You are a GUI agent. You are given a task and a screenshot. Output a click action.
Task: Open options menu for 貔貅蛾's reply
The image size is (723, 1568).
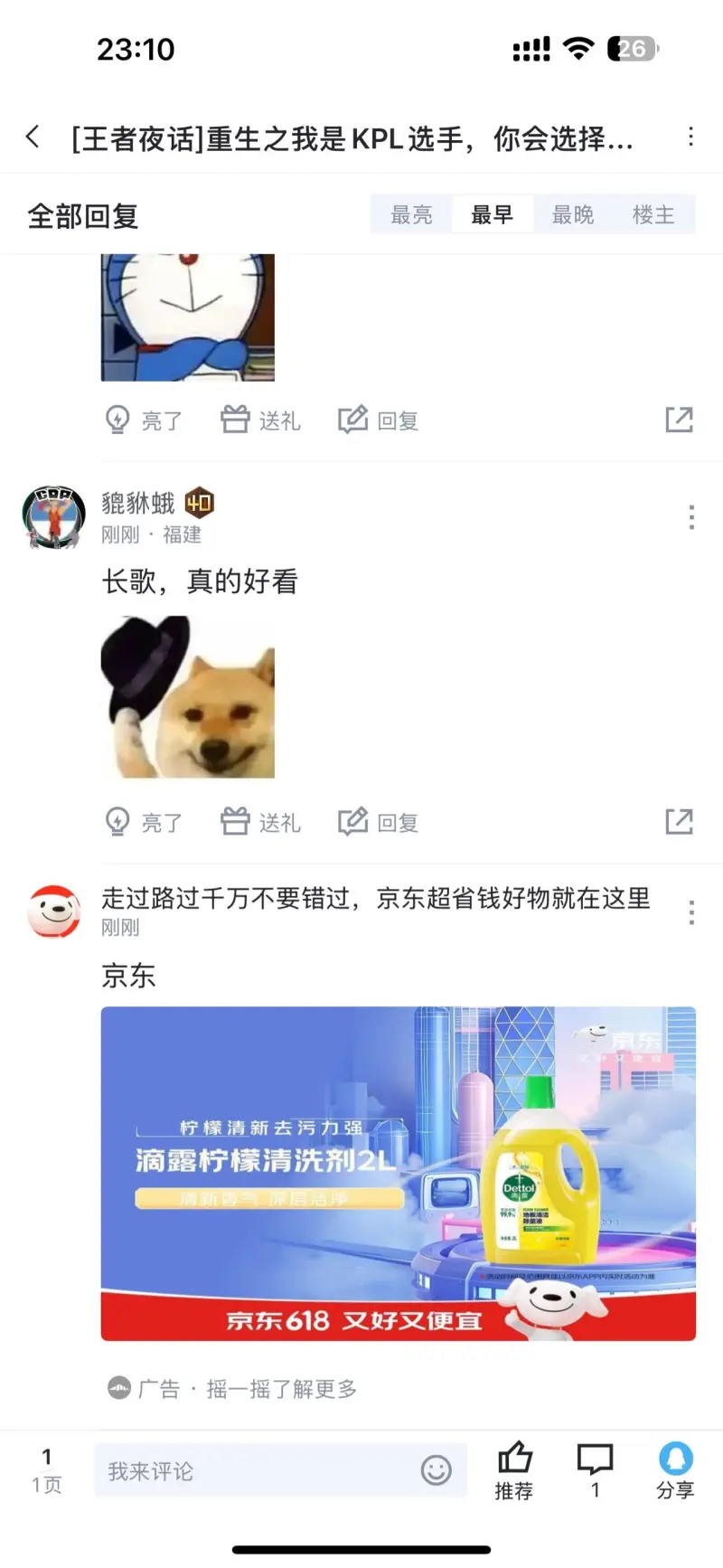pos(691,517)
